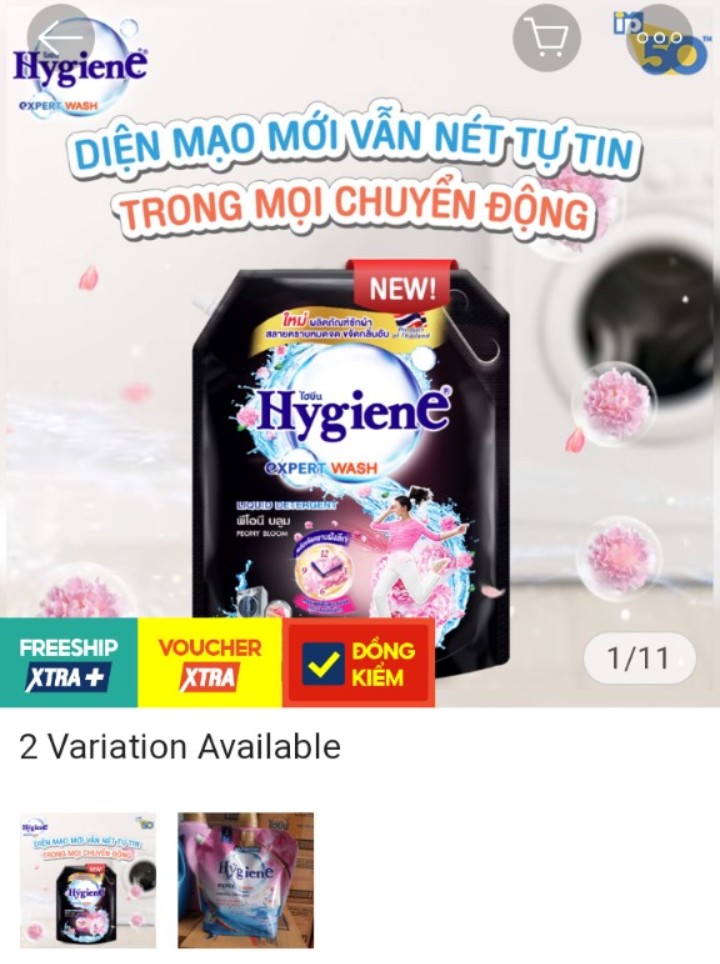Open the main product image
720x964 pixels.
(x=360, y=400)
